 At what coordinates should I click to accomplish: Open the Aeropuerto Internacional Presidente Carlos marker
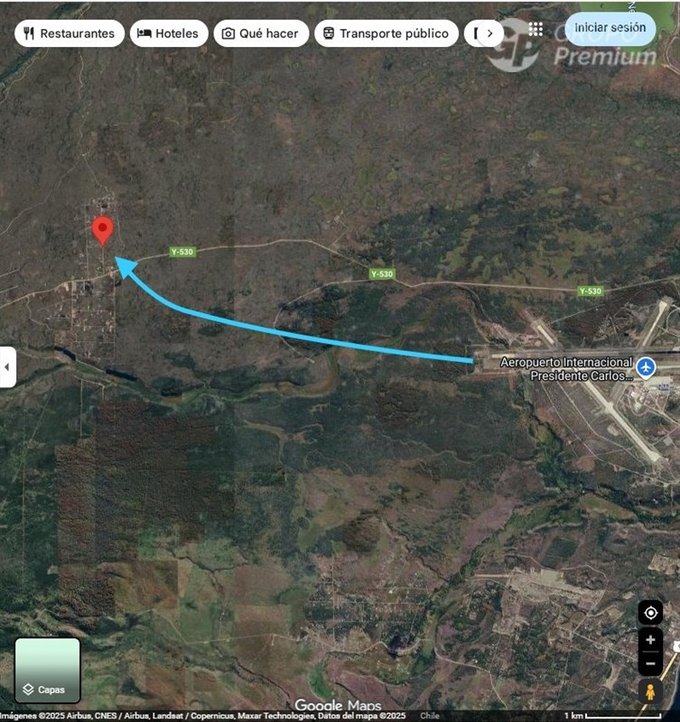tap(646, 367)
